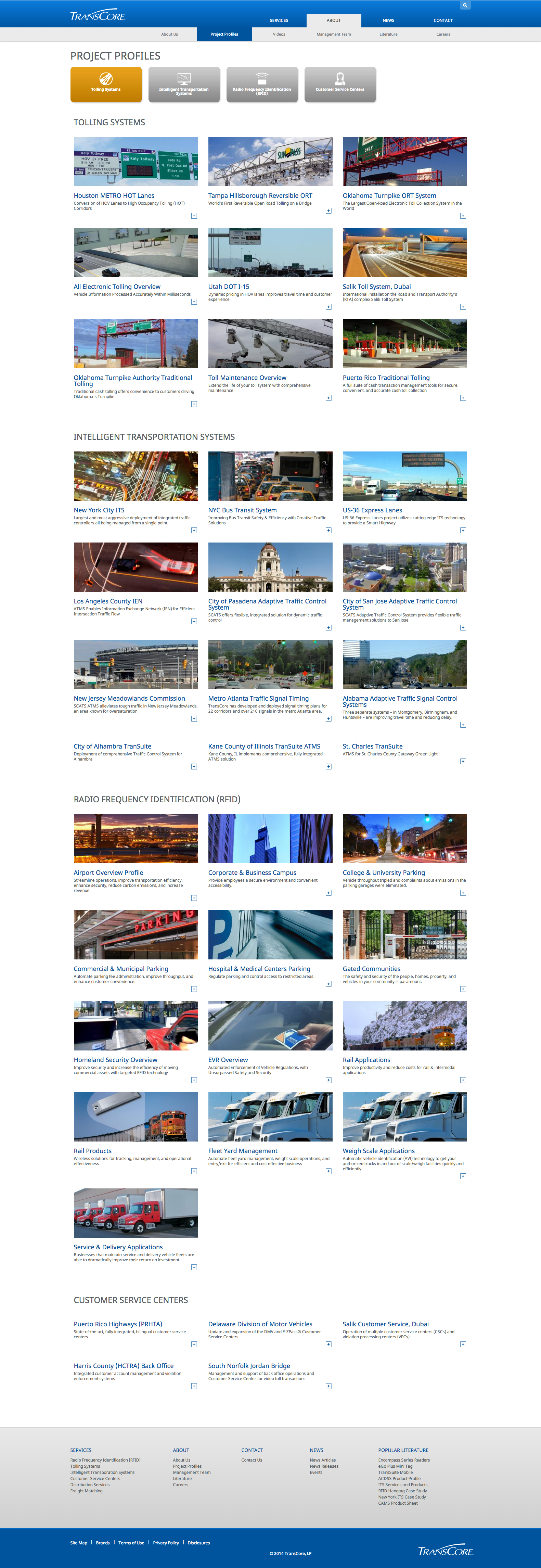Select the Customer Service Centers category button

(339, 84)
